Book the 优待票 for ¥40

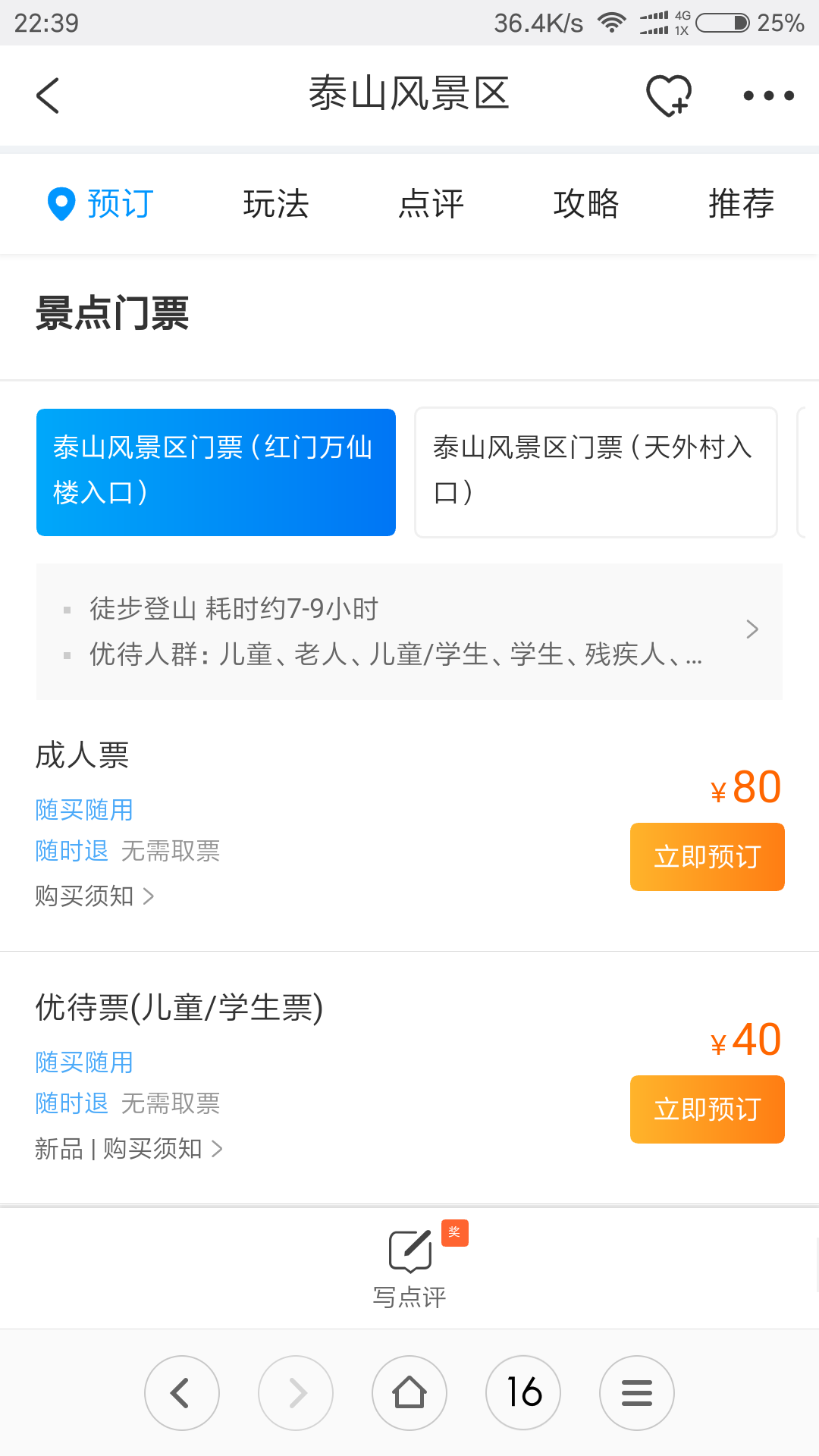708,1109
